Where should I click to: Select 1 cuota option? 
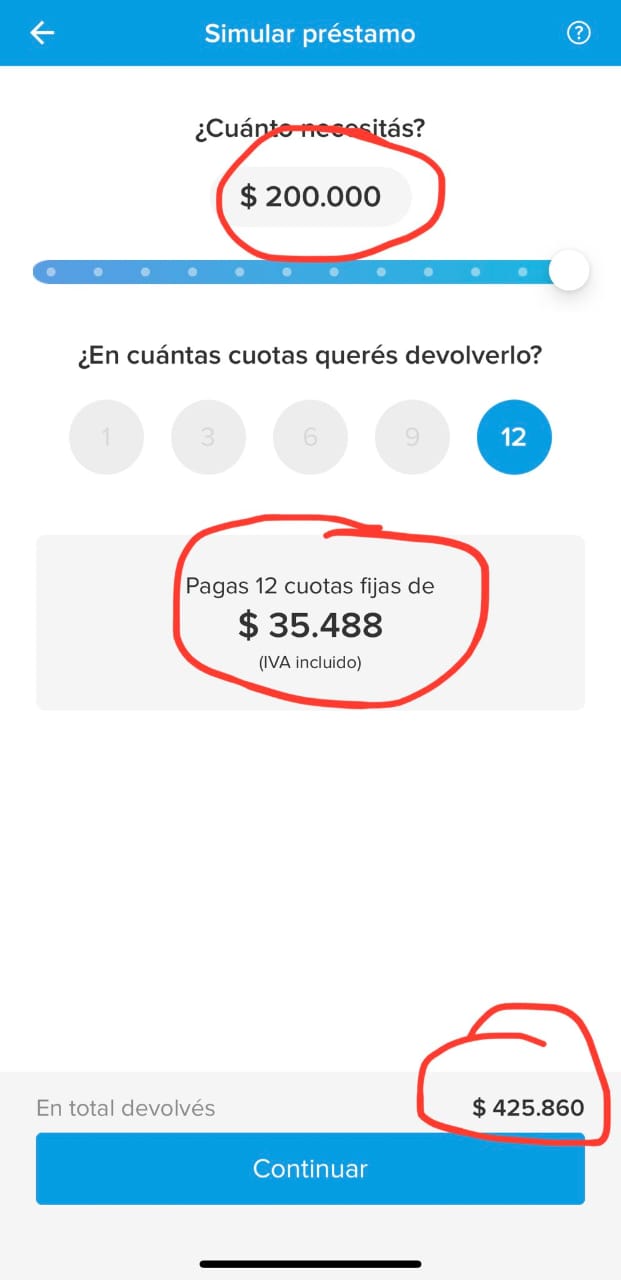[106, 437]
